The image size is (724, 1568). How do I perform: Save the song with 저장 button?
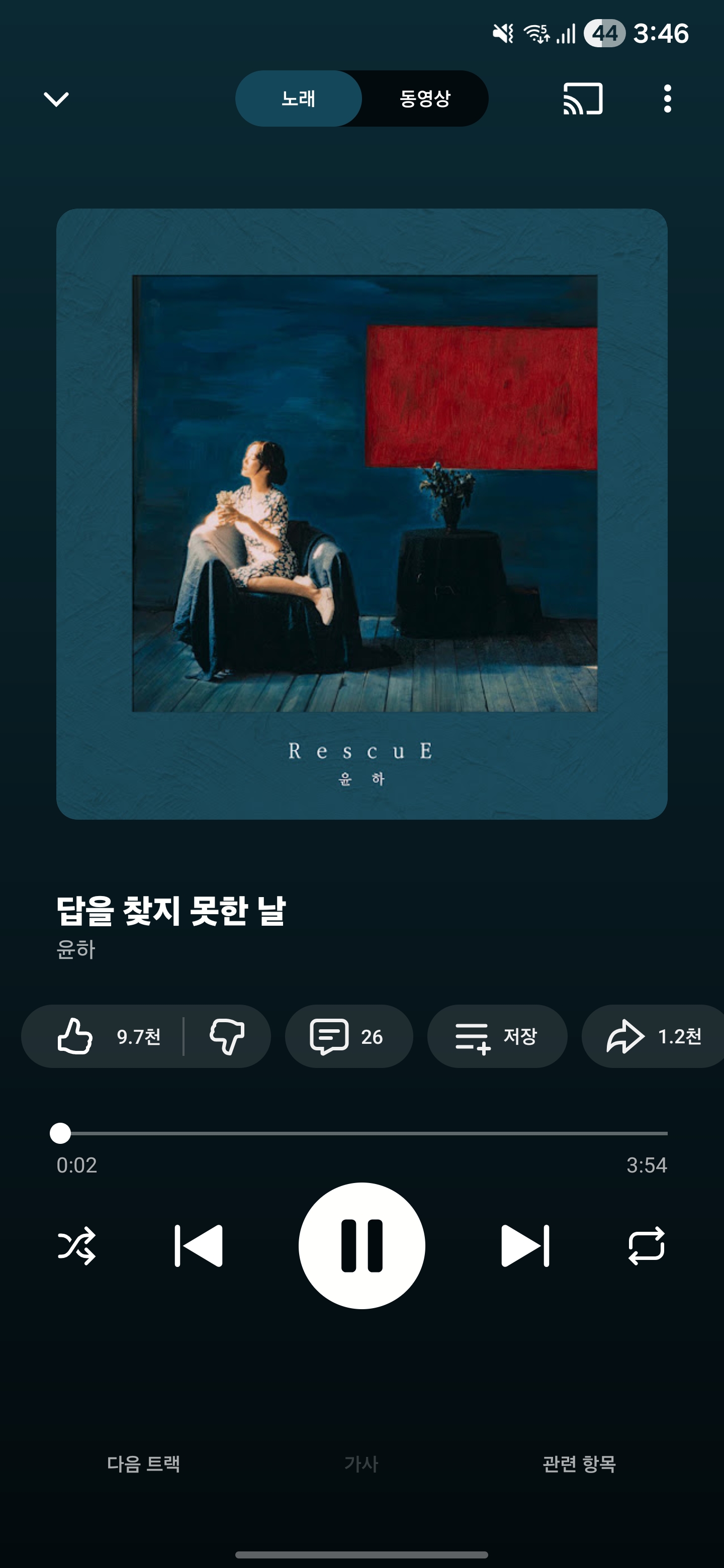(497, 1036)
